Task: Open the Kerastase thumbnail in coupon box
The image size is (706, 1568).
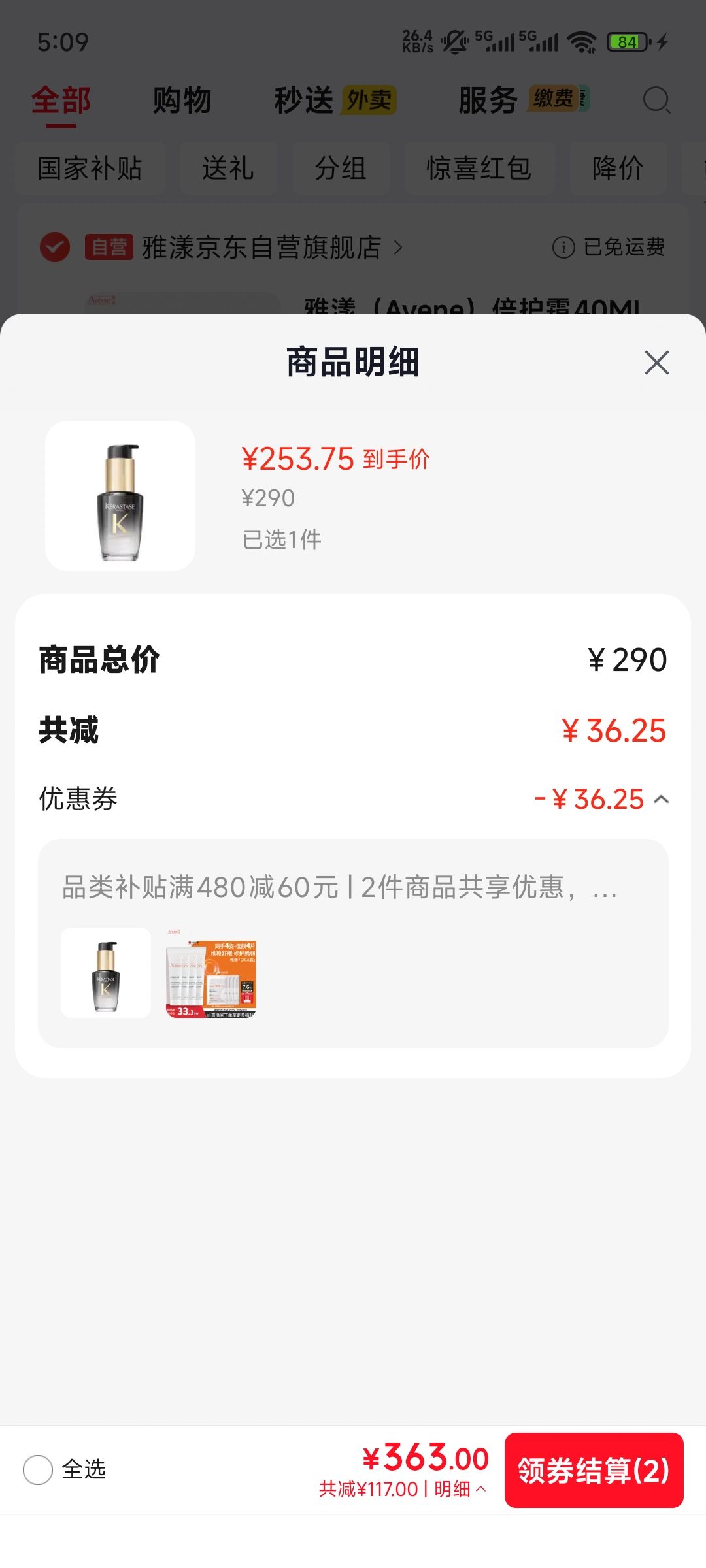Action: click(x=106, y=973)
